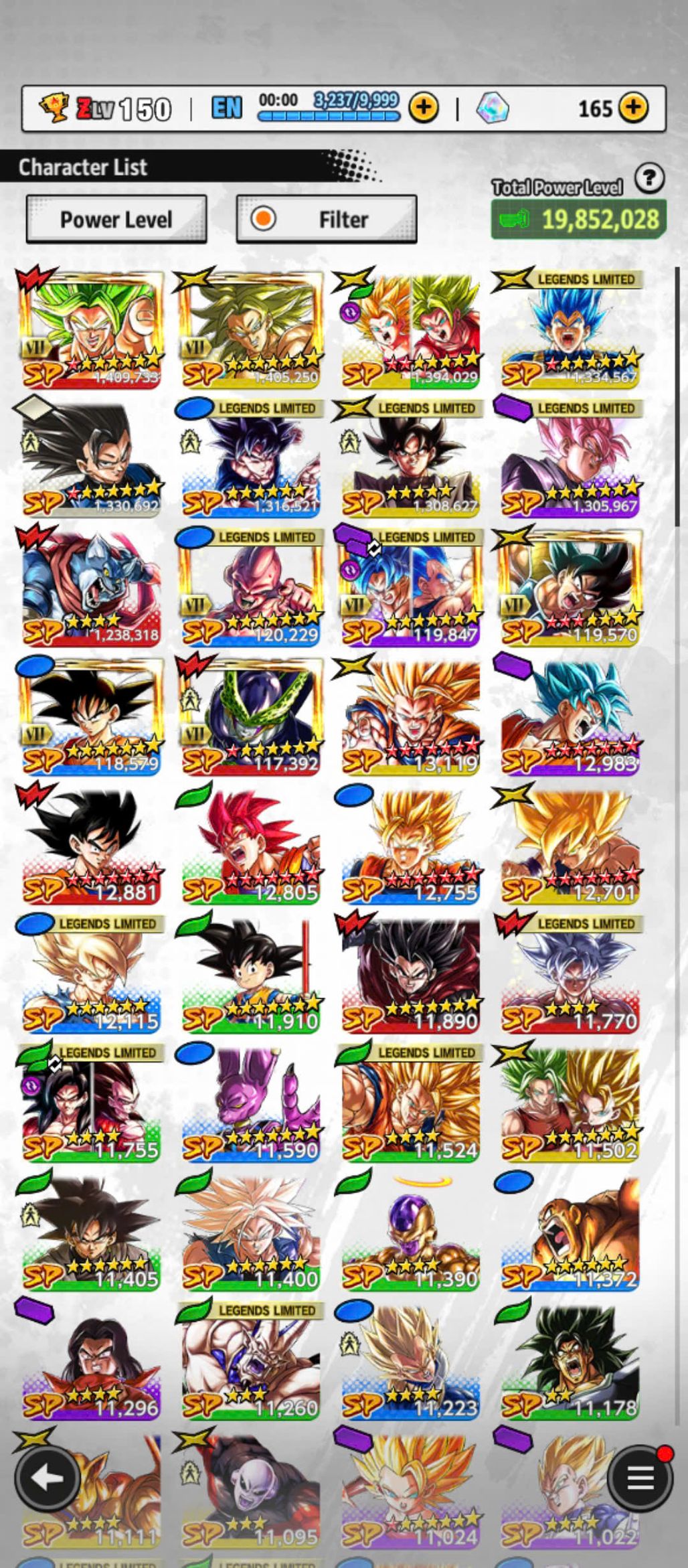The width and height of the screenshot is (688, 1568).
Task: Select the character with power 12,805
Action: pyautogui.click(x=250, y=845)
